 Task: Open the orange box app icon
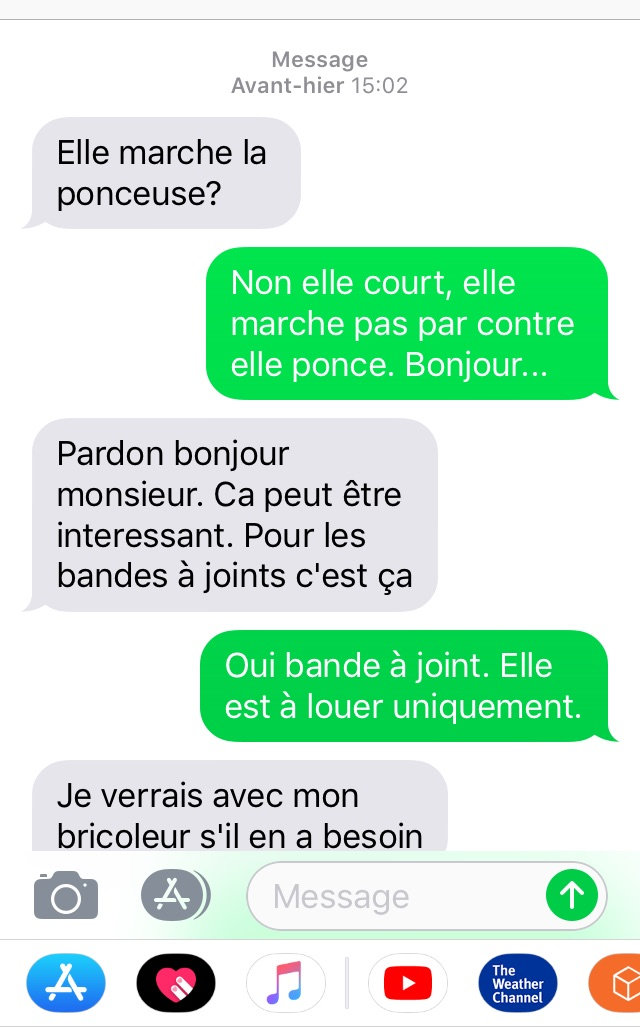[x=617, y=983]
